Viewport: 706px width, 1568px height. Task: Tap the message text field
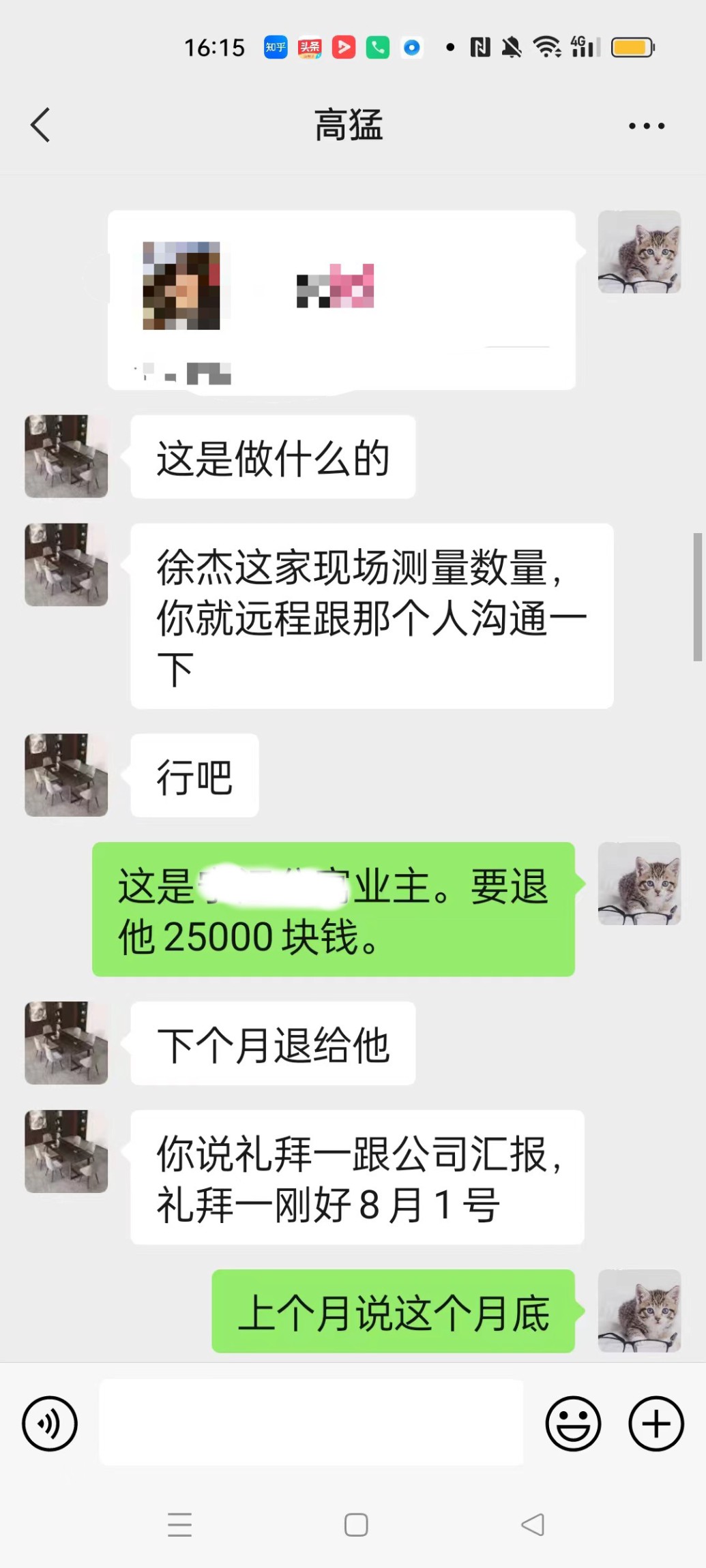pos(311,1422)
